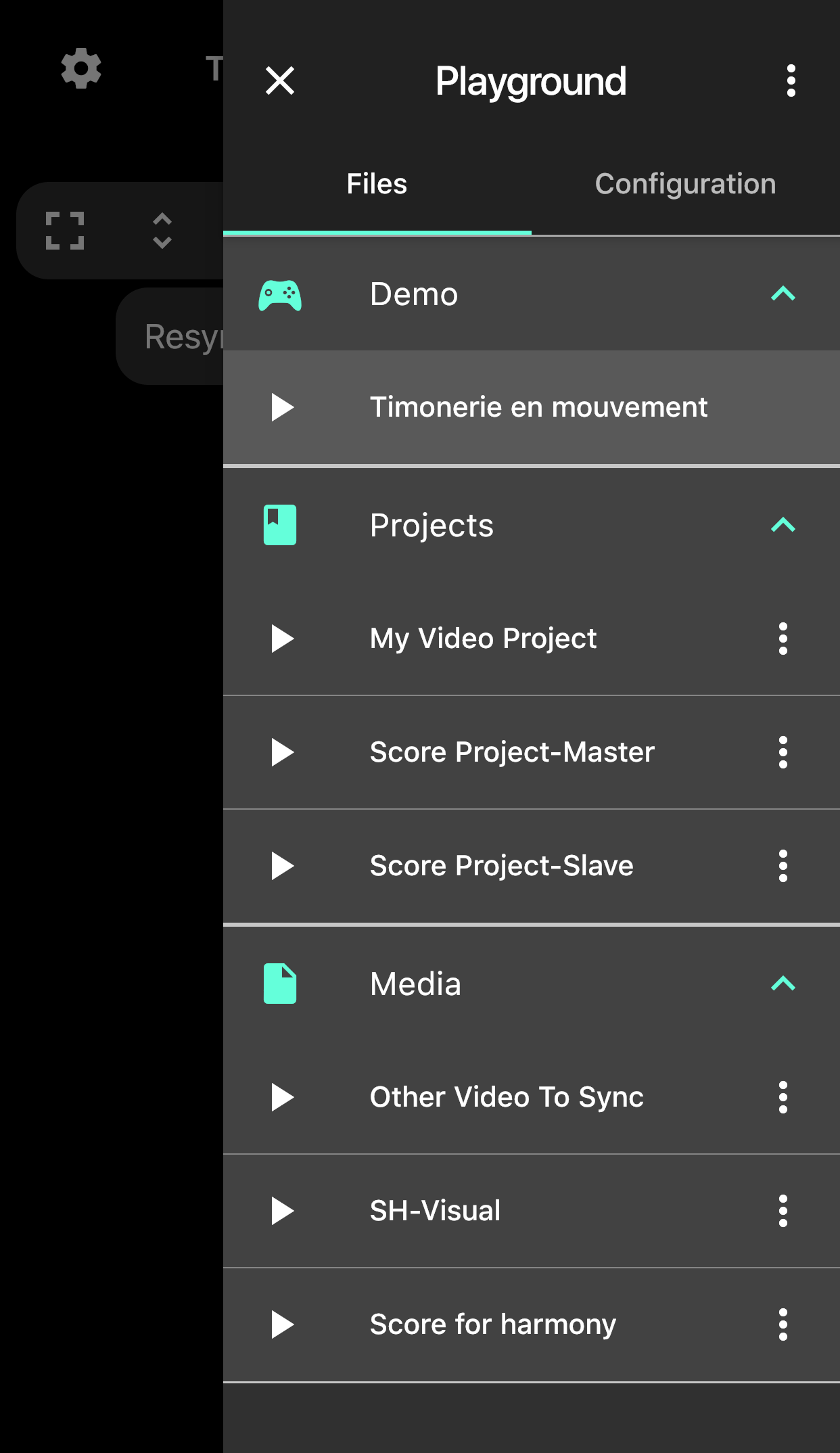Image resolution: width=840 pixels, height=1453 pixels.
Task: Open the settings gear
Action: click(81, 68)
